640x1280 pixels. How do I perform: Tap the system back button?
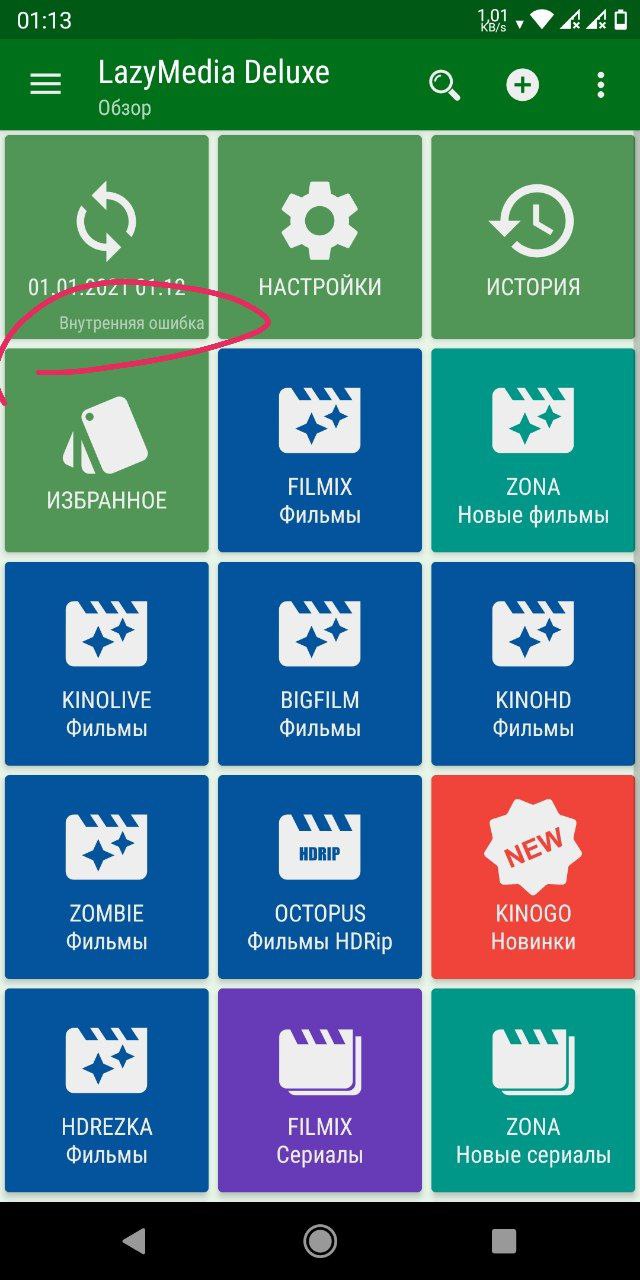(x=134, y=1241)
